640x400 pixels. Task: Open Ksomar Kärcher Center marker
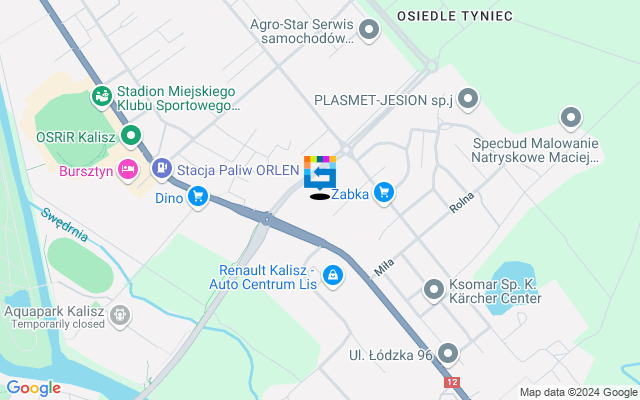point(433,290)
